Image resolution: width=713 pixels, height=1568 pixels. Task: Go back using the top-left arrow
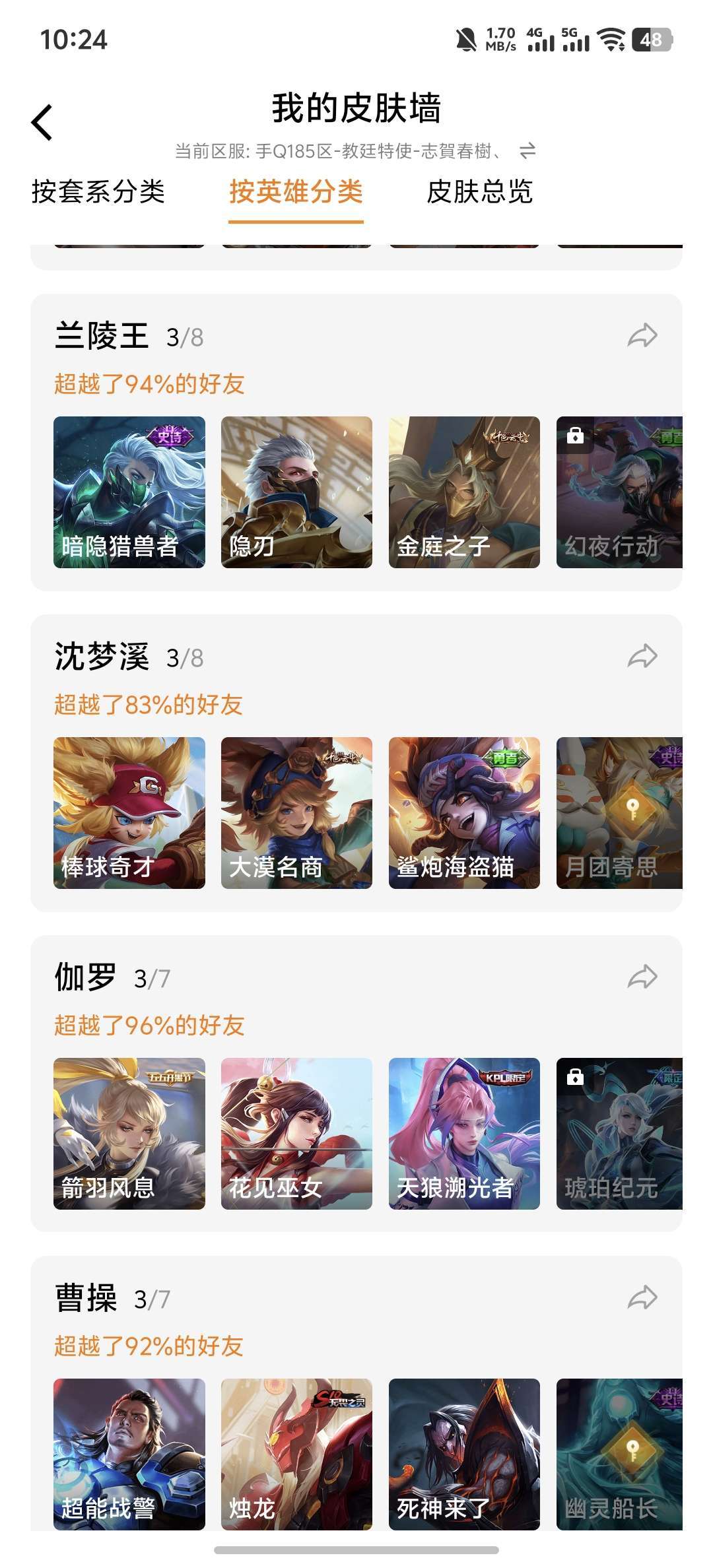(42, 123)
